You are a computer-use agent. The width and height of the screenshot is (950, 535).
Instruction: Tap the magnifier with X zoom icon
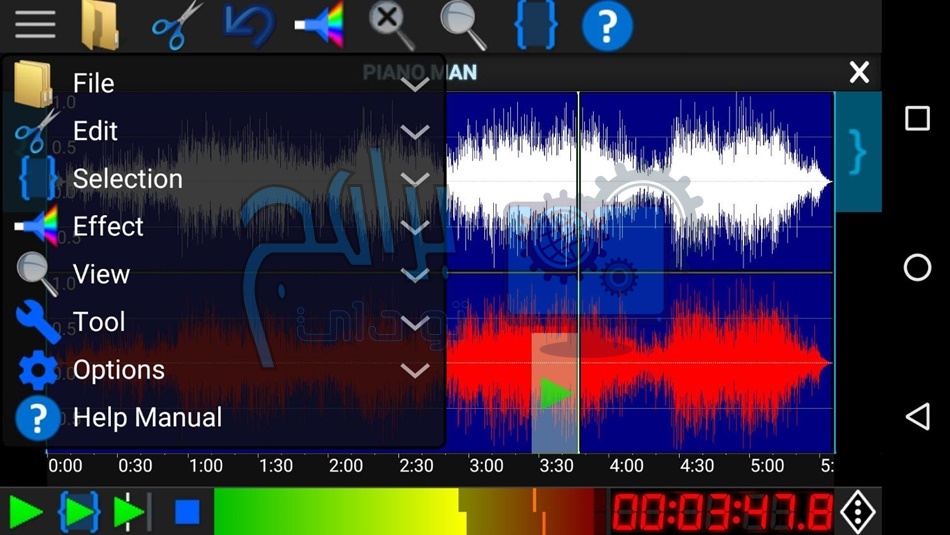coord(391,26)
